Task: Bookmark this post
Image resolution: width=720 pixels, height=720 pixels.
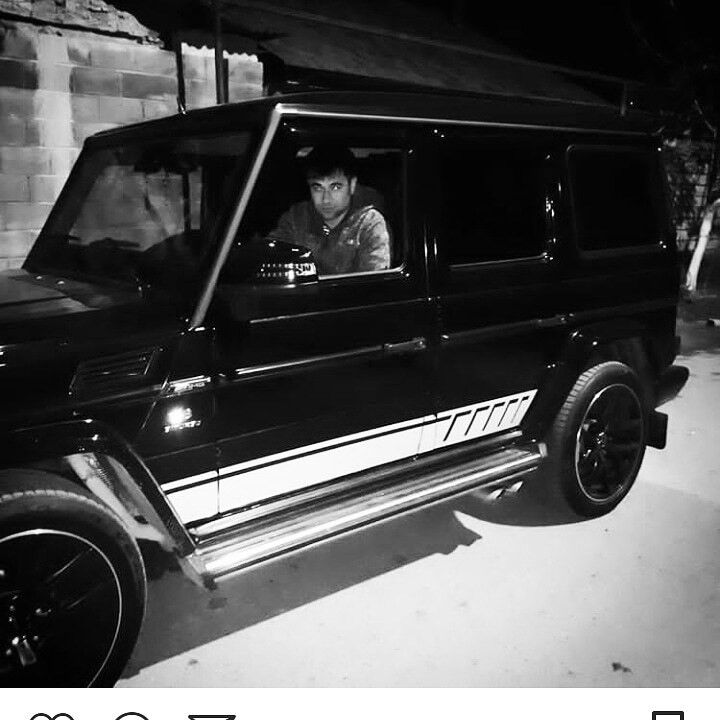Action: (667, 715)
